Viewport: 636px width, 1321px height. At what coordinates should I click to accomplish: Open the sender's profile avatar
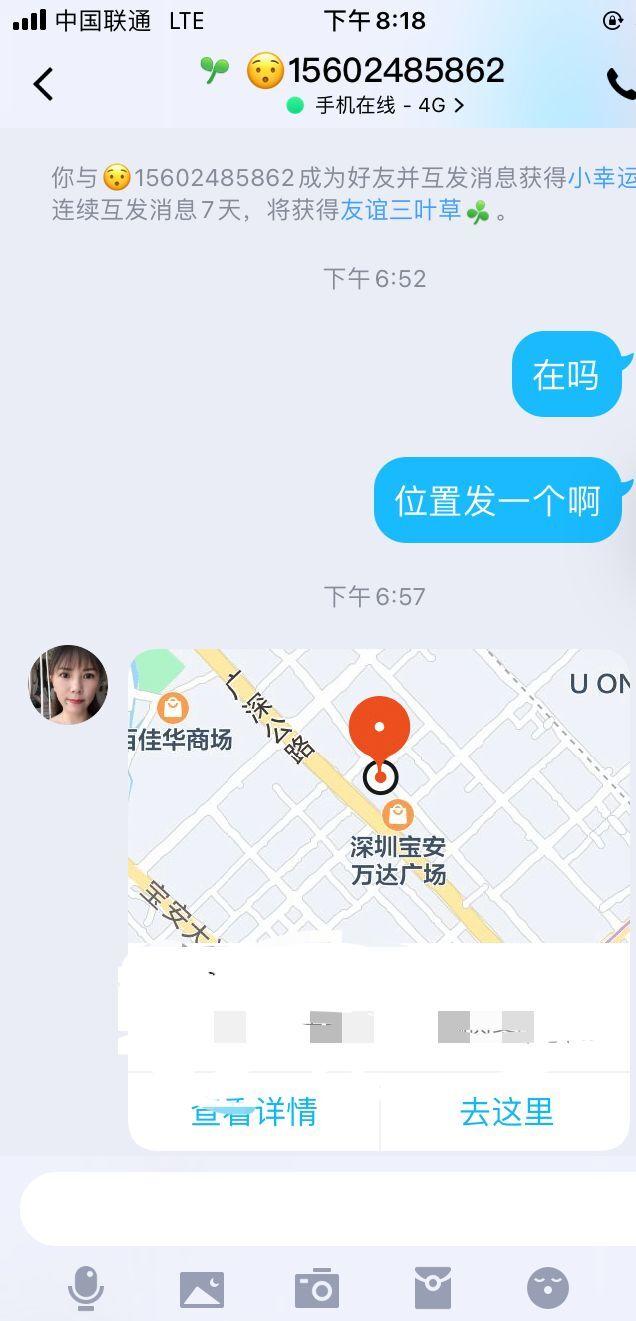[x=68, y=684]
